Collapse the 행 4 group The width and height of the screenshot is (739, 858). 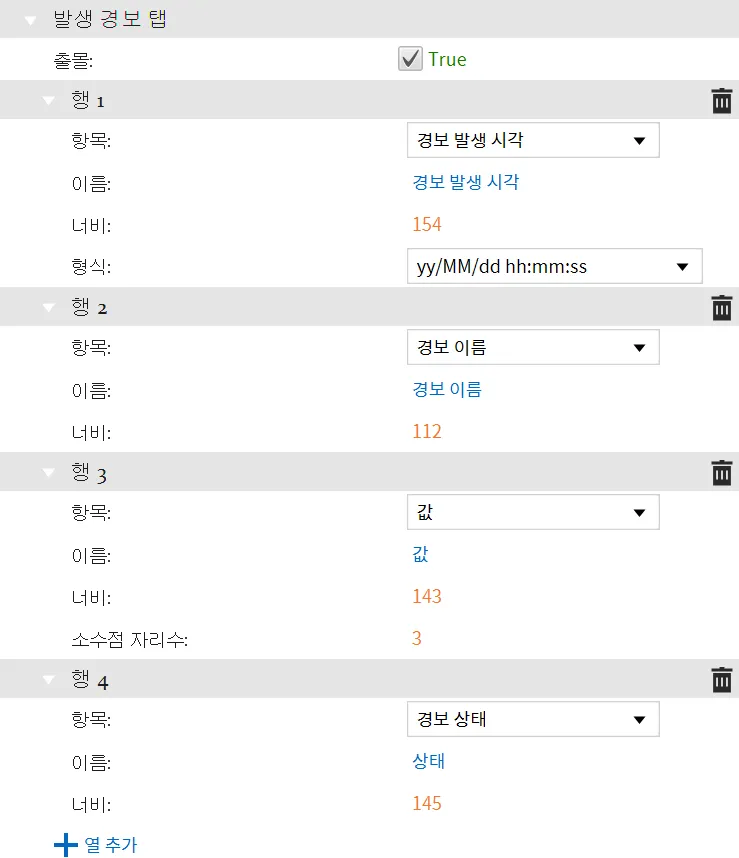point(48,680)
